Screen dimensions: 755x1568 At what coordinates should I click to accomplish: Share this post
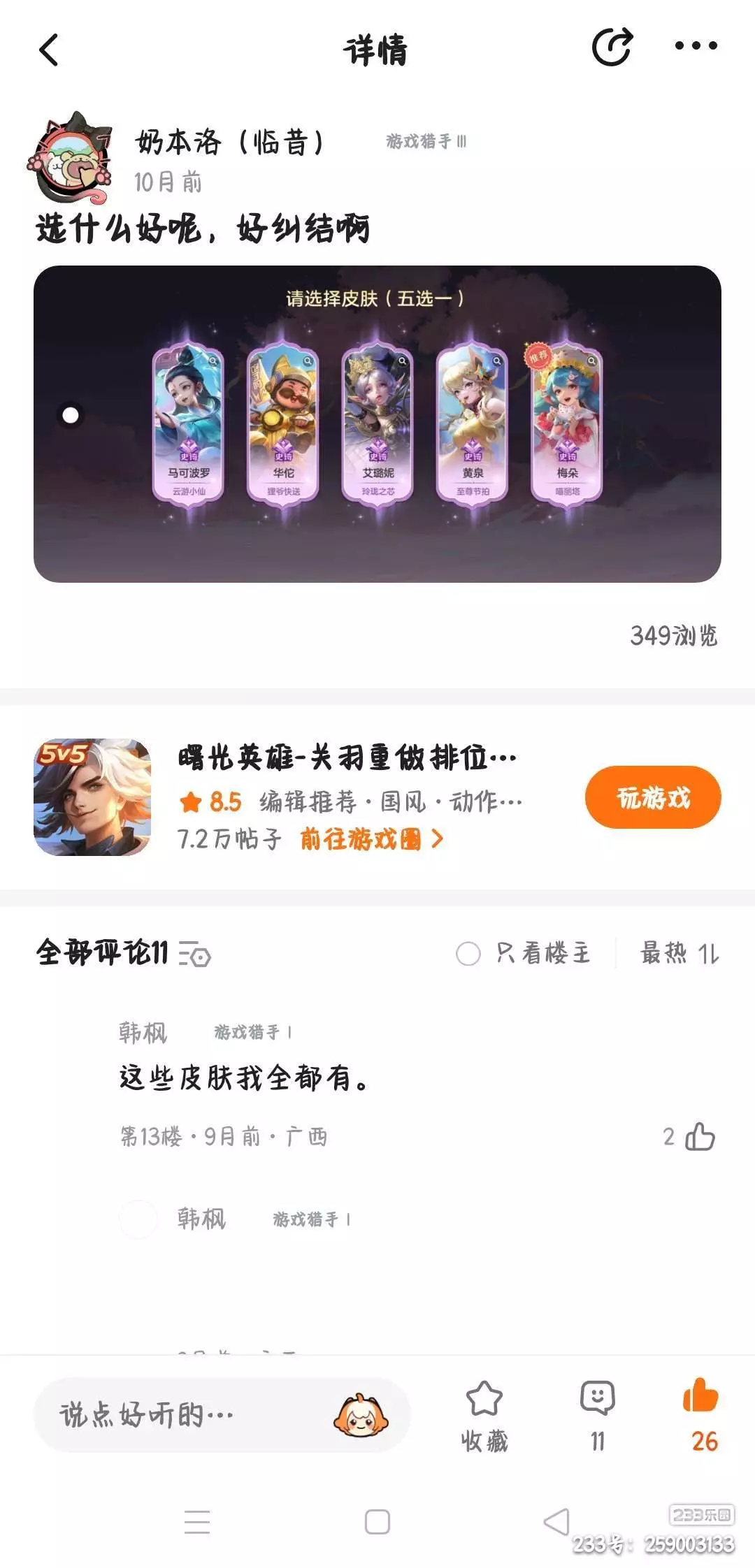point(612,48)
